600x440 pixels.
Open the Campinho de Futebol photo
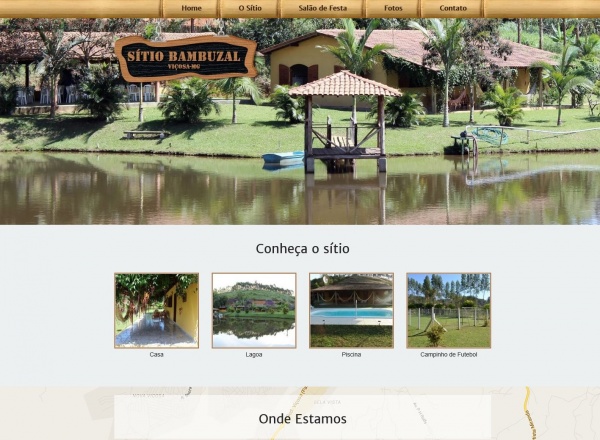[x=448, y=310]
